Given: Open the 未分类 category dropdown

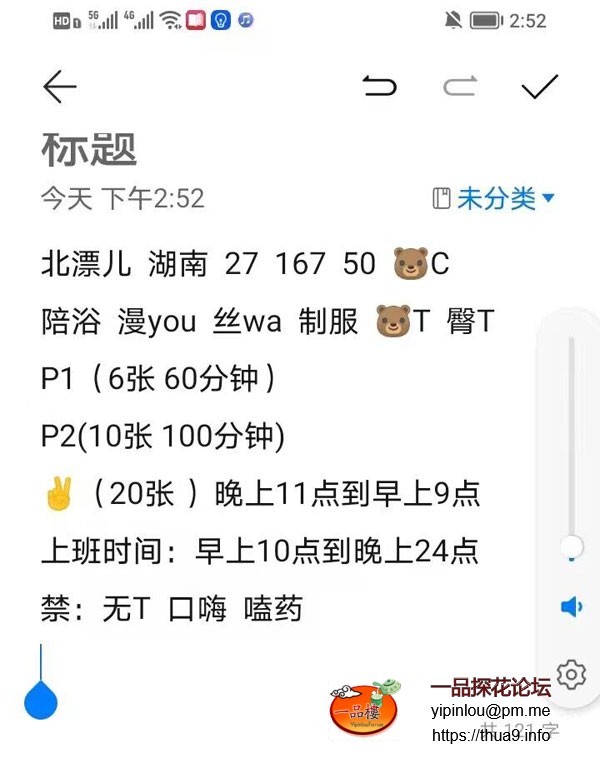Looking at the screenshot, I should (x=494, y=198).
